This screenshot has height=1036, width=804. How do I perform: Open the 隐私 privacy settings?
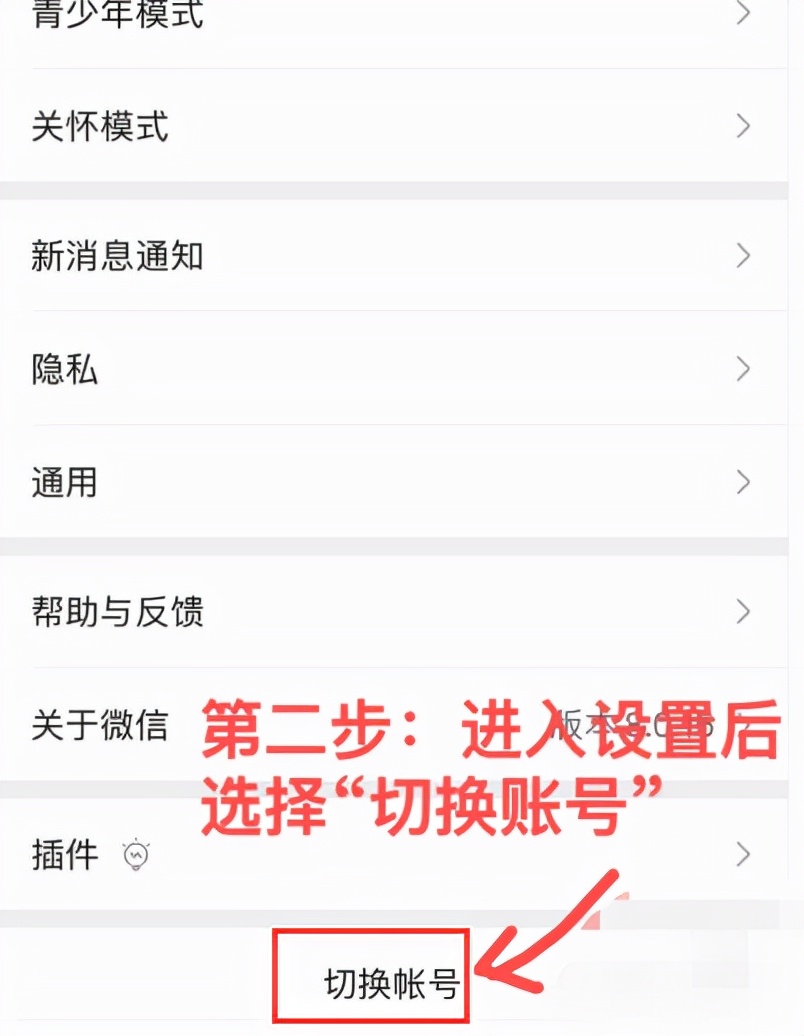[62, 370]
